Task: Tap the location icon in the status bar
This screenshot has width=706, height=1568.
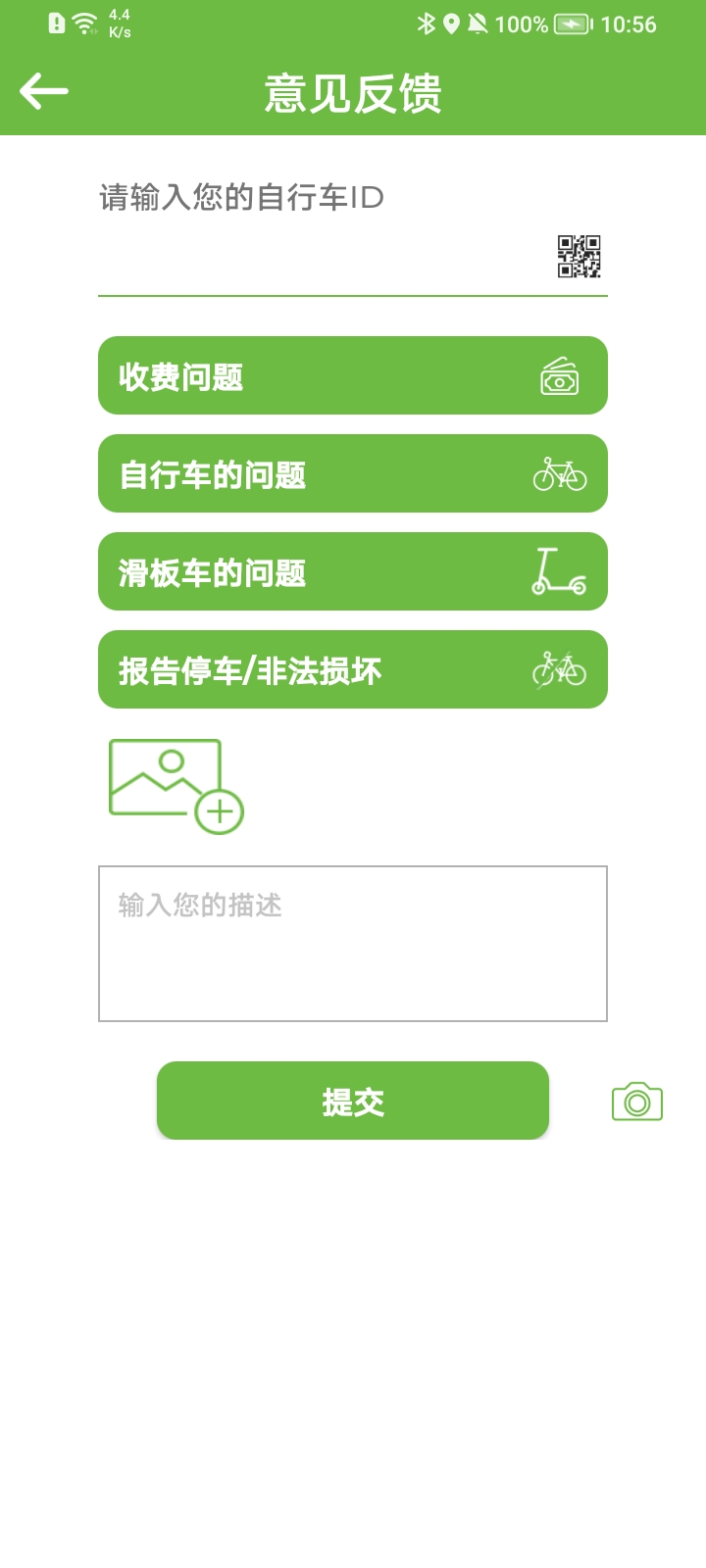Action: (451, 24)
